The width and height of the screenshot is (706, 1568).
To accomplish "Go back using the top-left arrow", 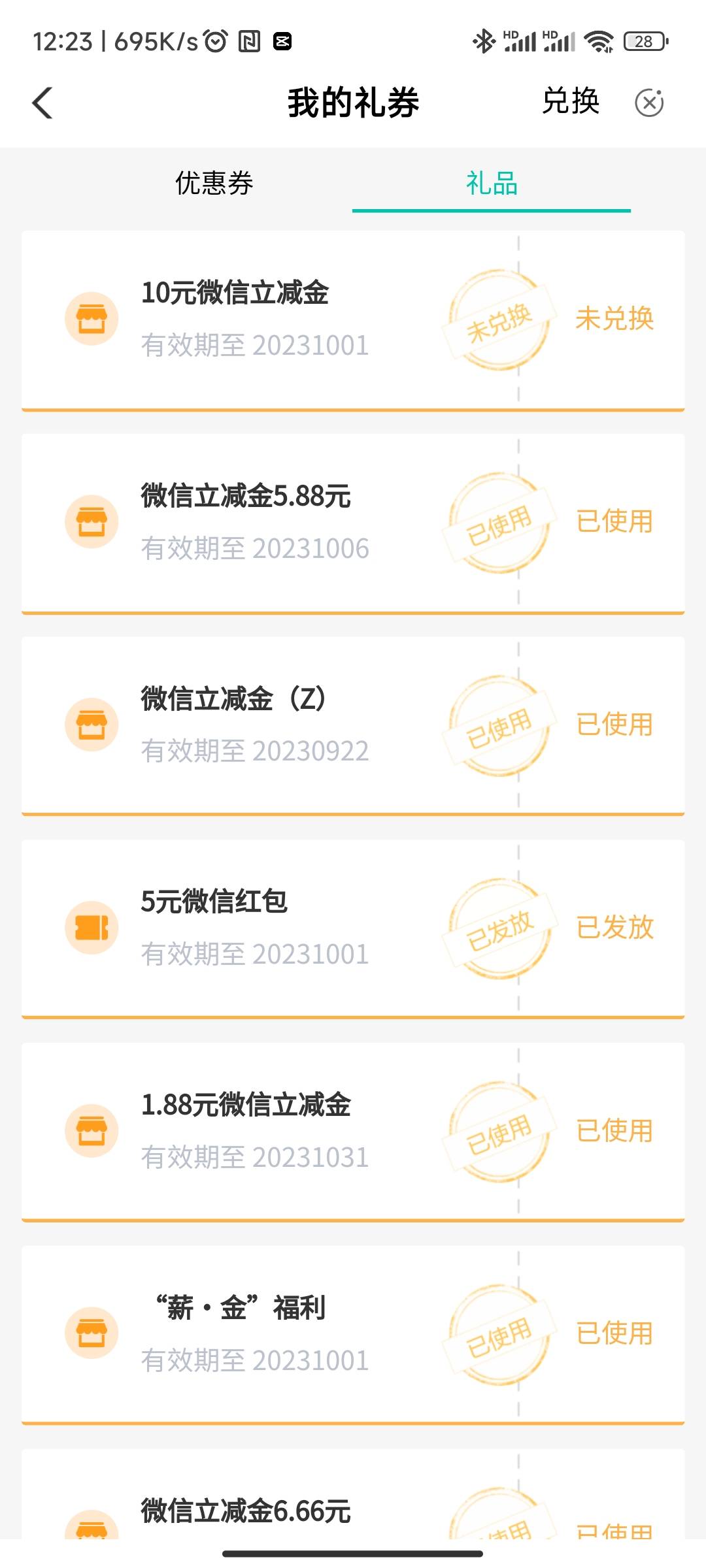I will pyautogui.click(x=42, y=103).
